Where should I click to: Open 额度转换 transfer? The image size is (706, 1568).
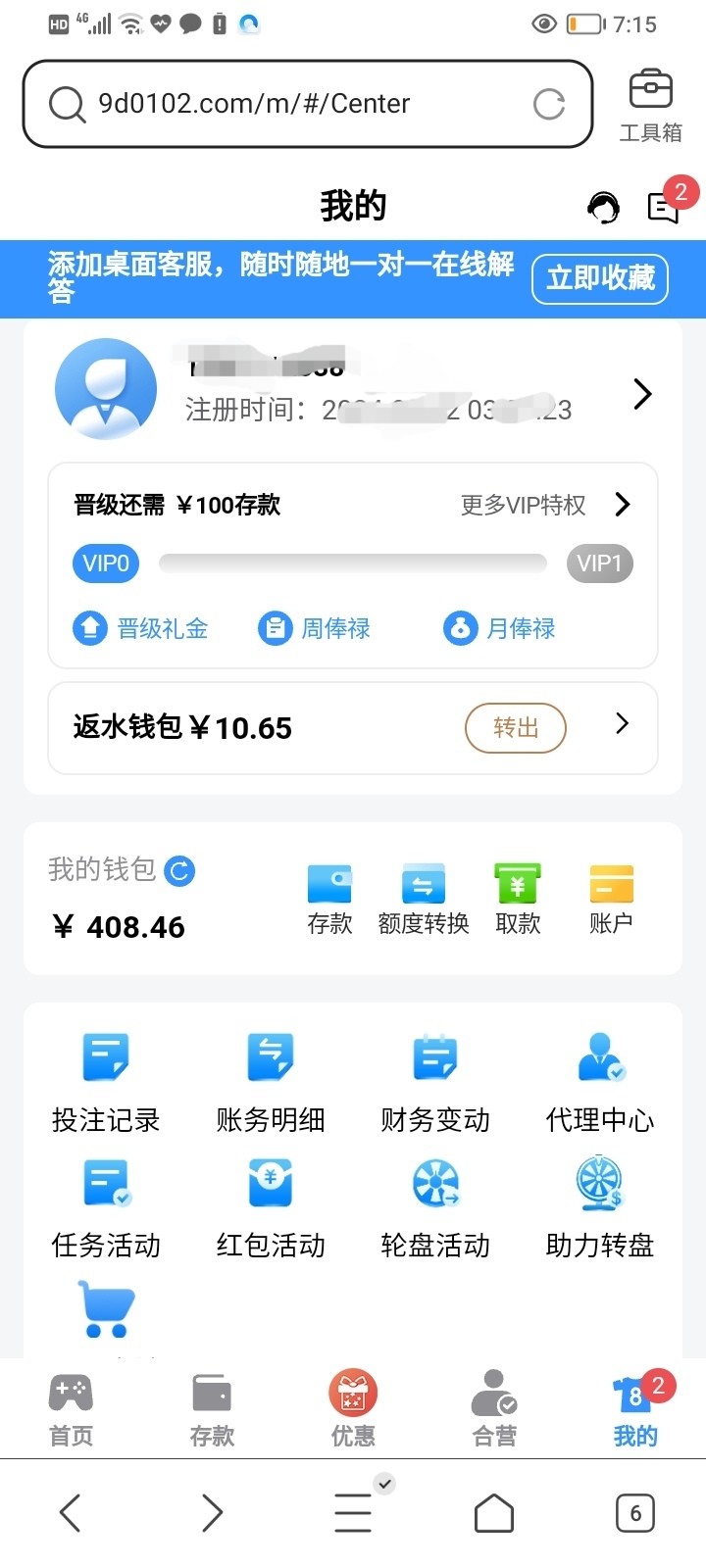coord(424,897)
